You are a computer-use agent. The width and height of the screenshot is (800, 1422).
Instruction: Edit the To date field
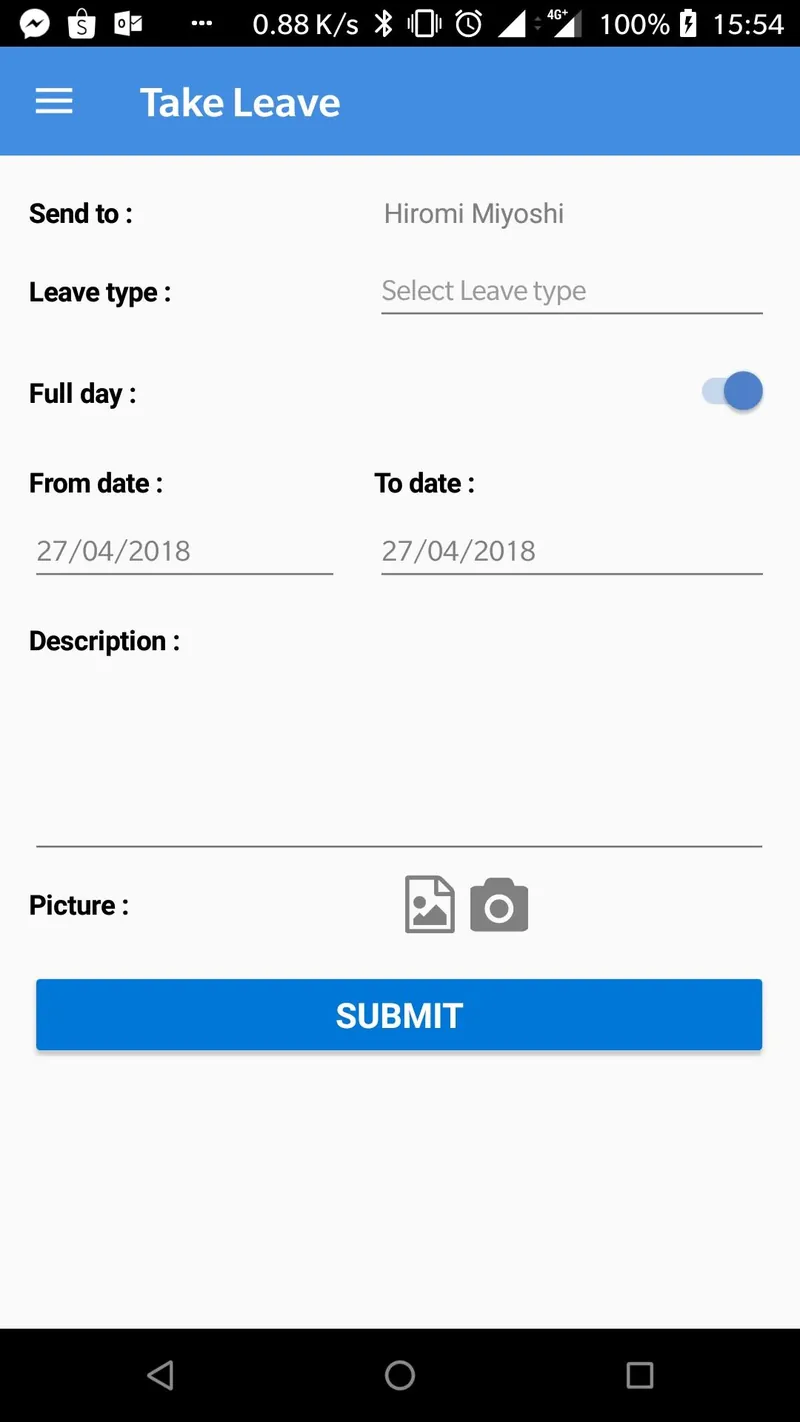[570, 550]
